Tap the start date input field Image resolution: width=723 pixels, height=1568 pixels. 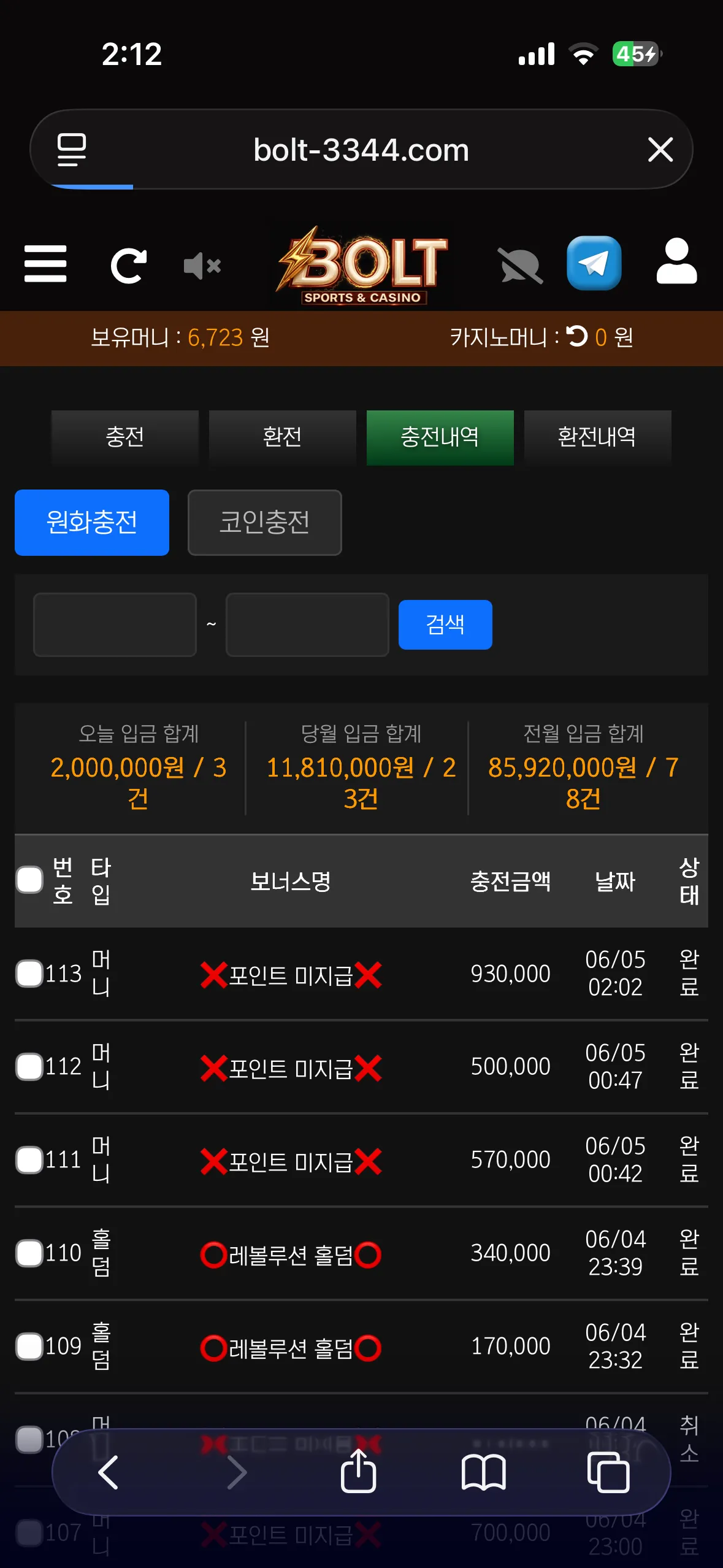coord(115,625)
